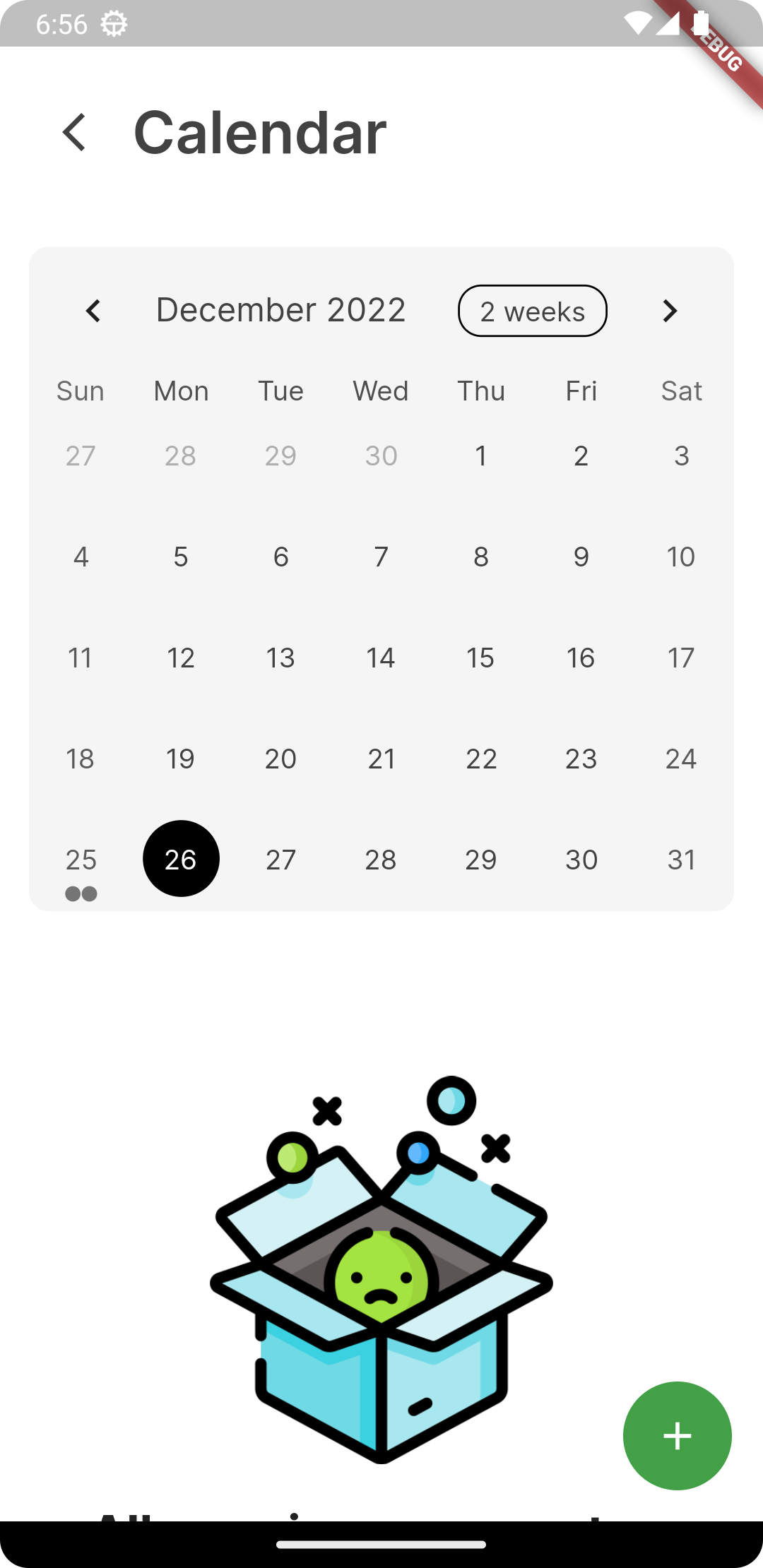Change calendar format via 2 weeks button

[x=533, y=311]
